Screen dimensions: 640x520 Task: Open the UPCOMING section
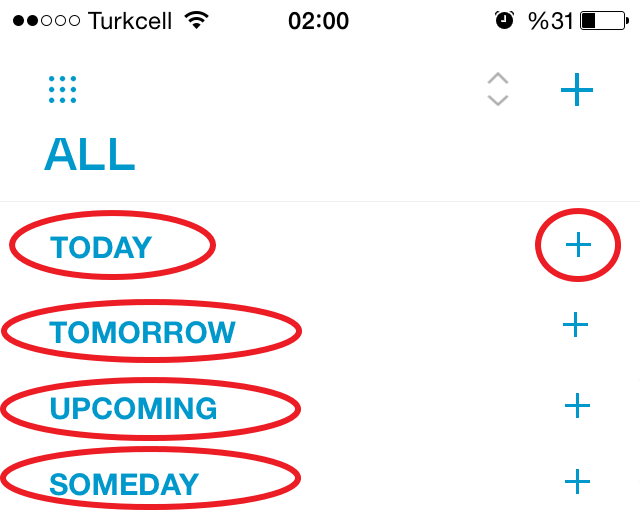tap(133, 408)
